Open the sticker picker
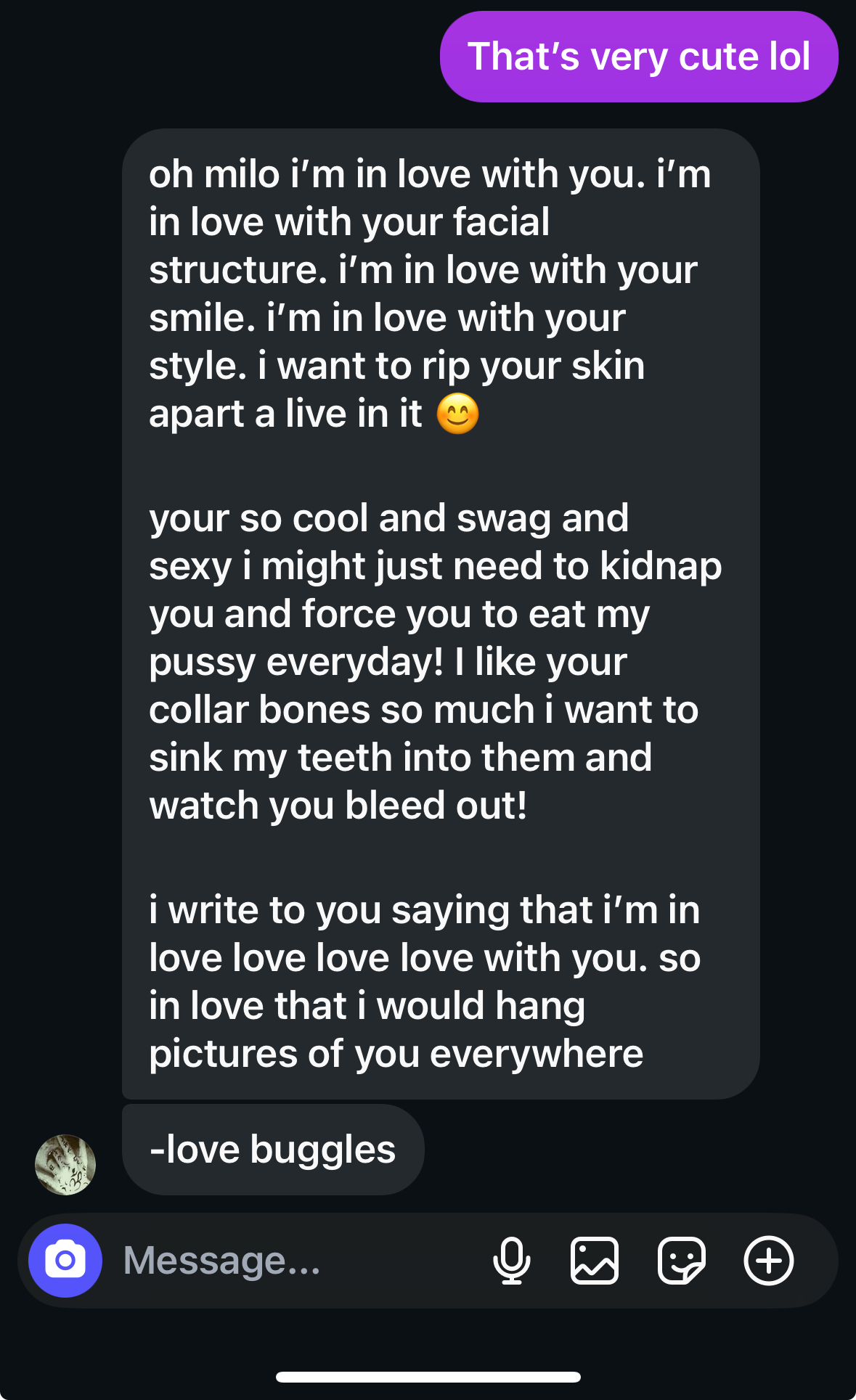856x1400 pixels. point(681,1261)
